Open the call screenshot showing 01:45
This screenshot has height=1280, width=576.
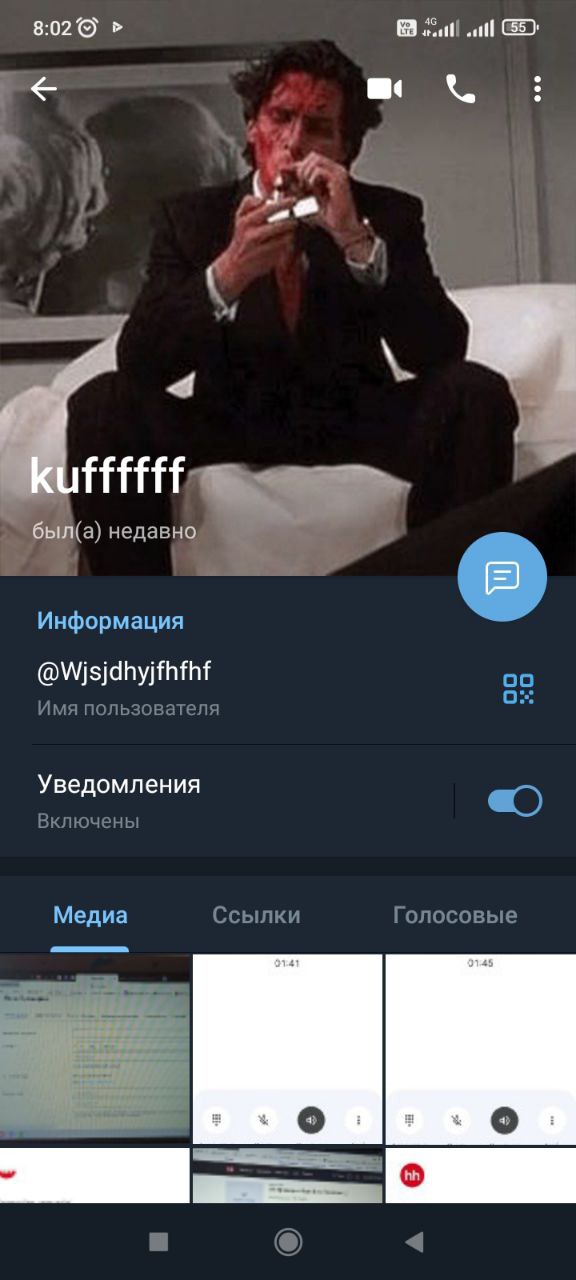click(x=481, y=1049)
